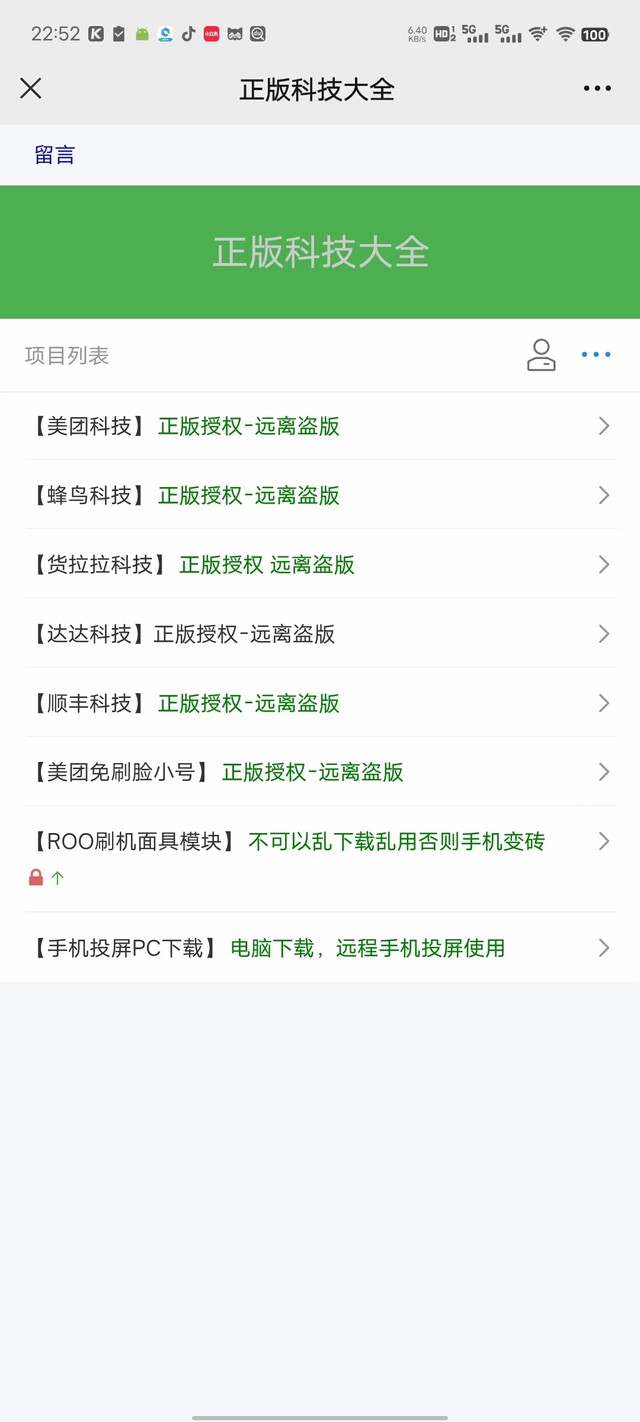
Task: Open the blue three-dot menu in 项目列表
Action: coord(596,355)
